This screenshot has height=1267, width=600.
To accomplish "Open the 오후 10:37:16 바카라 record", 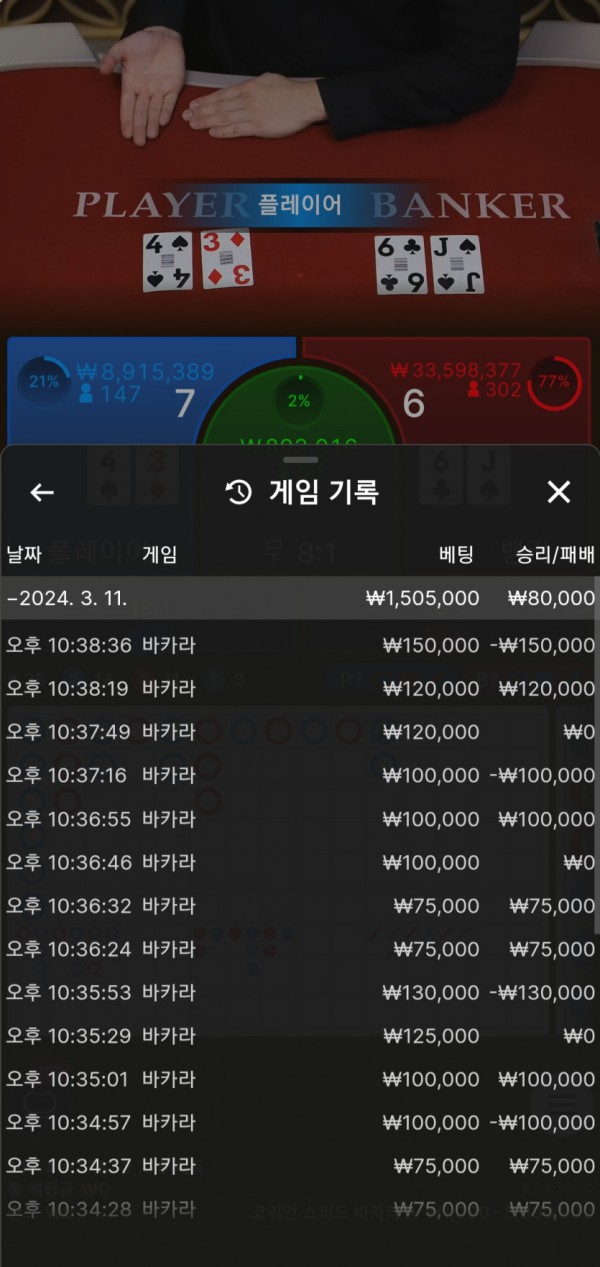I will pyautogui.click(x=300, y=775).
